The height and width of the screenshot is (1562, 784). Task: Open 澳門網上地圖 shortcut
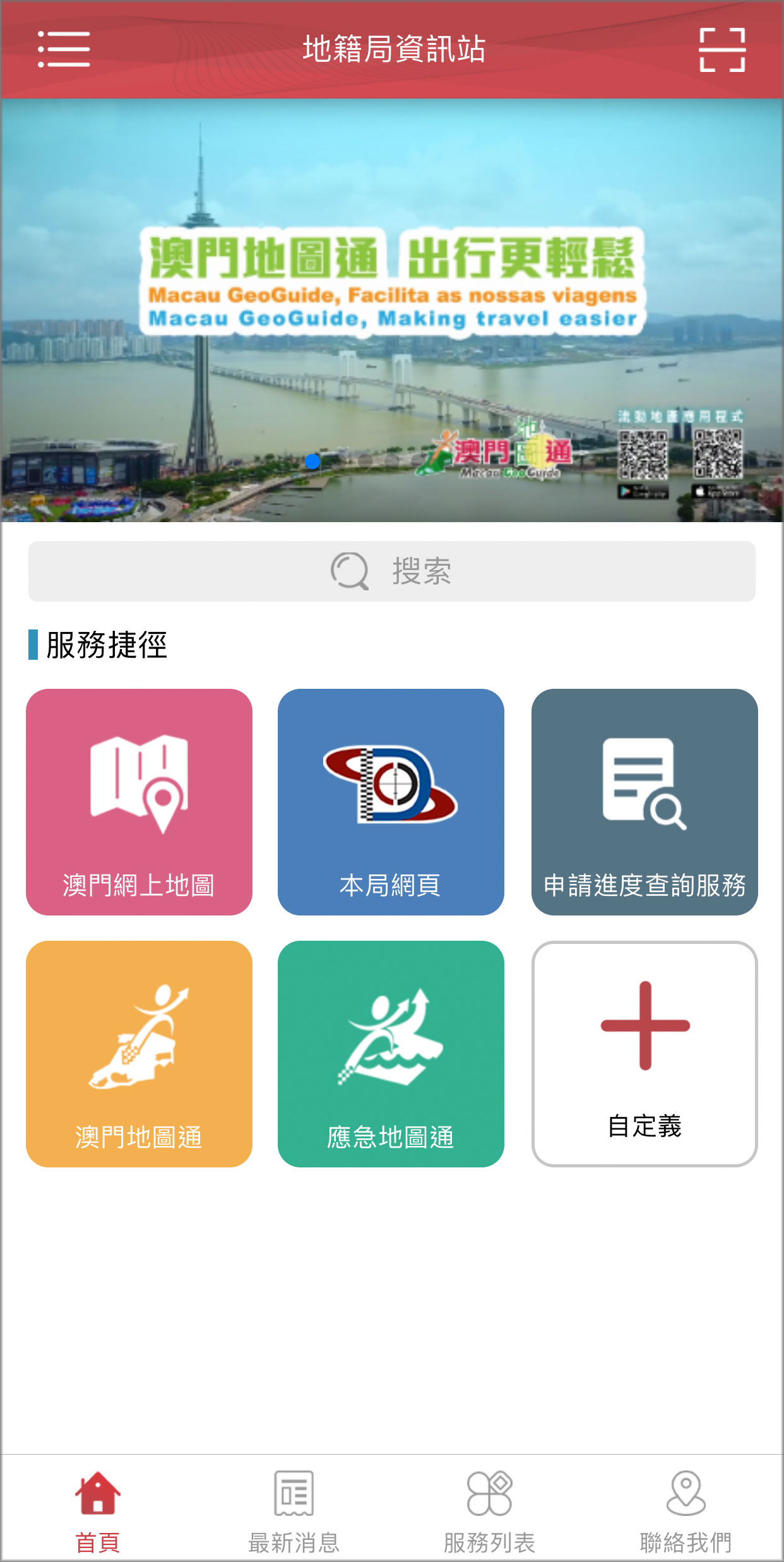point(139,802)
